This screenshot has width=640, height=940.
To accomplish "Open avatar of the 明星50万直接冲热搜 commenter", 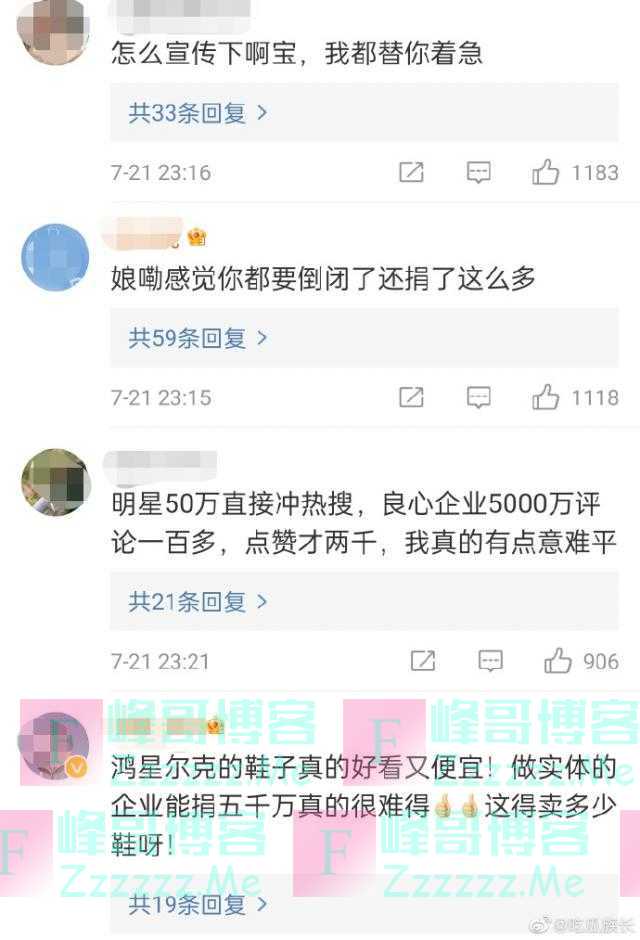I will tap(56, 482).
